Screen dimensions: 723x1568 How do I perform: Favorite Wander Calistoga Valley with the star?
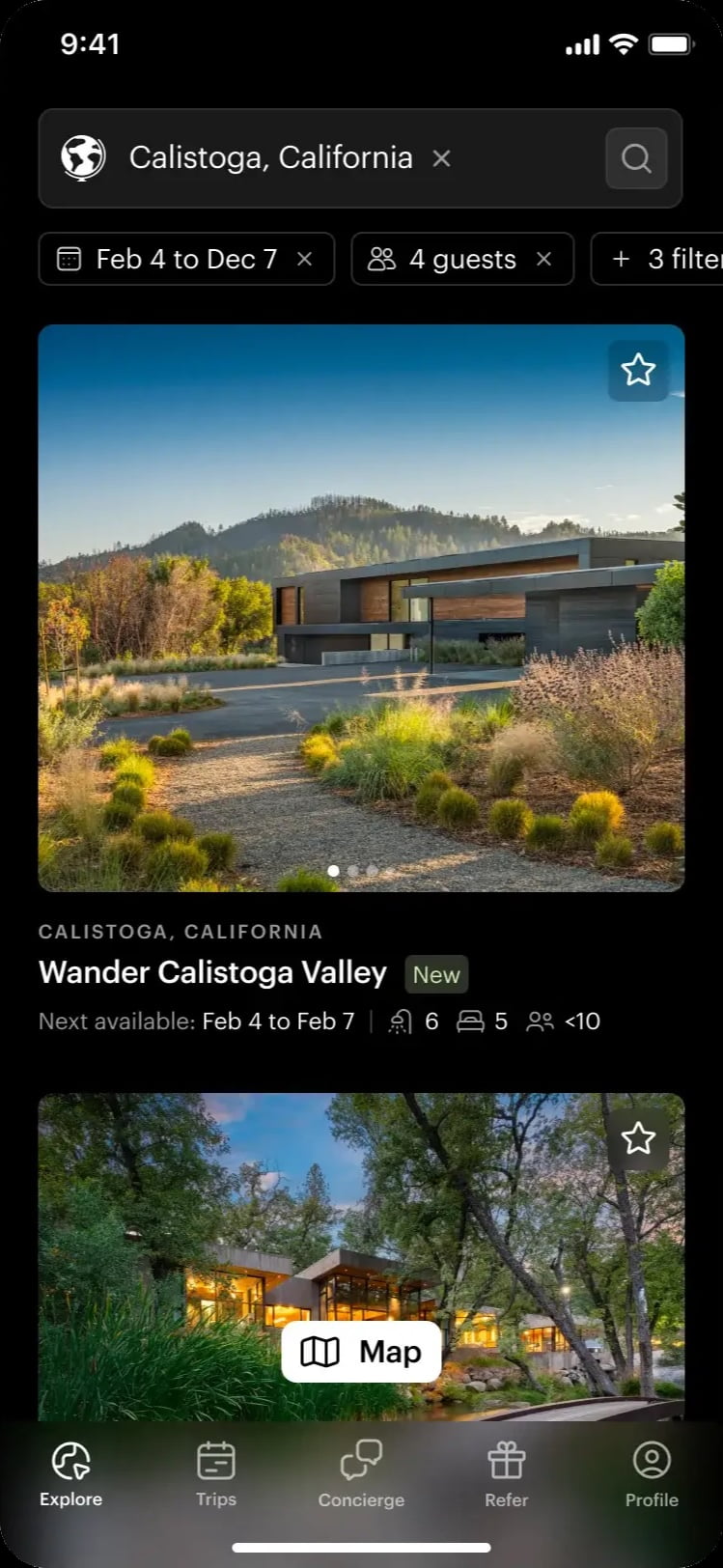click(637, 370)
